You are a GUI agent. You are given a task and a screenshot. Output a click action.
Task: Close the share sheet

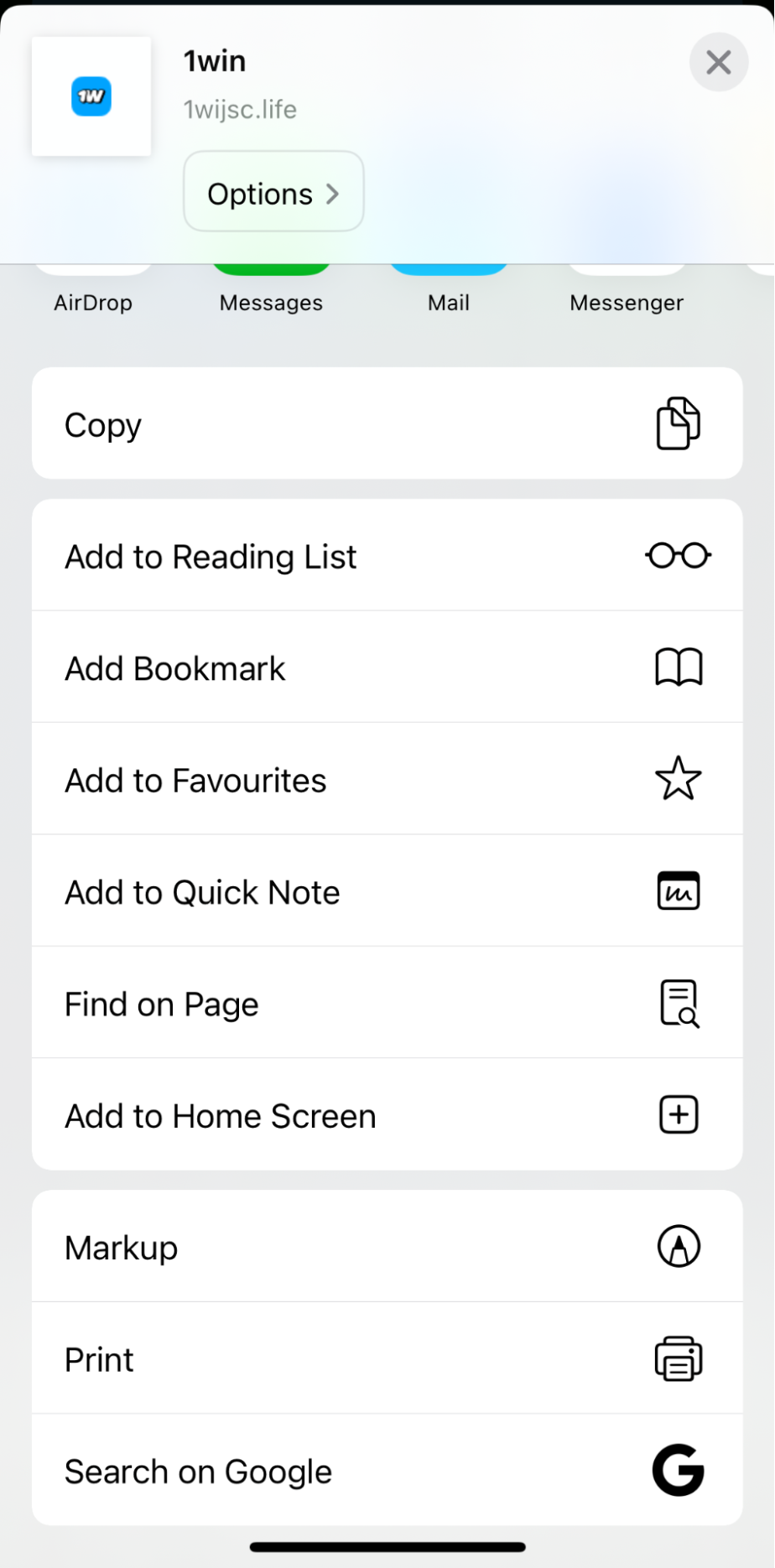pos(718,62)
